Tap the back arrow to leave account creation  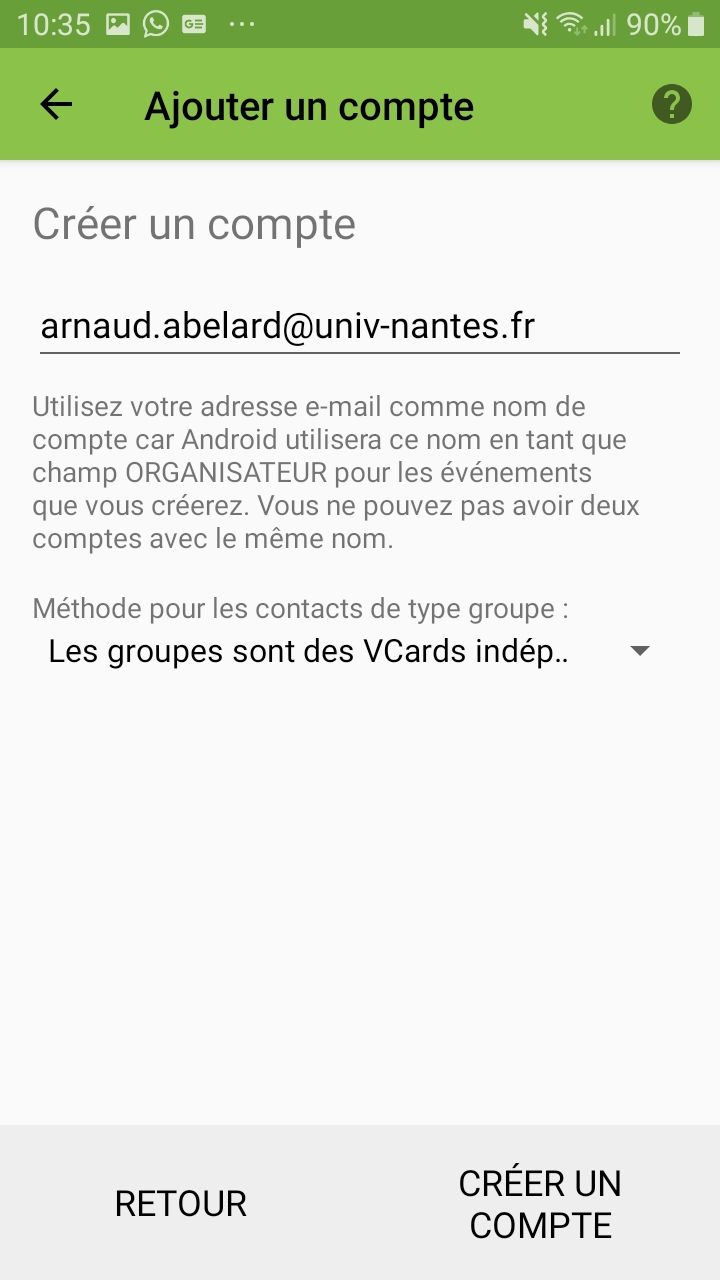(x=55, y=103)
